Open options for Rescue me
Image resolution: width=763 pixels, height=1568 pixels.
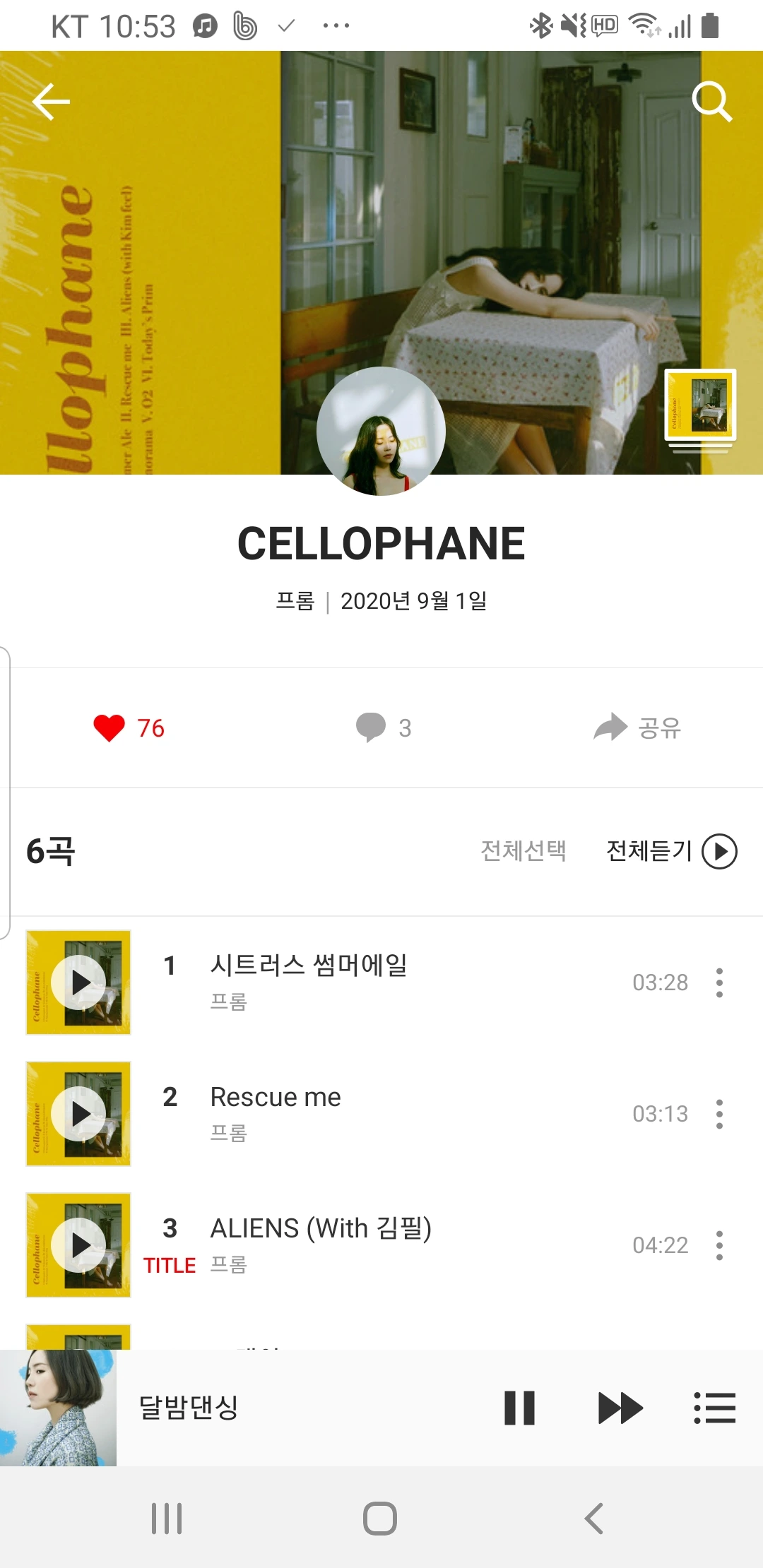coord(719,1114)
